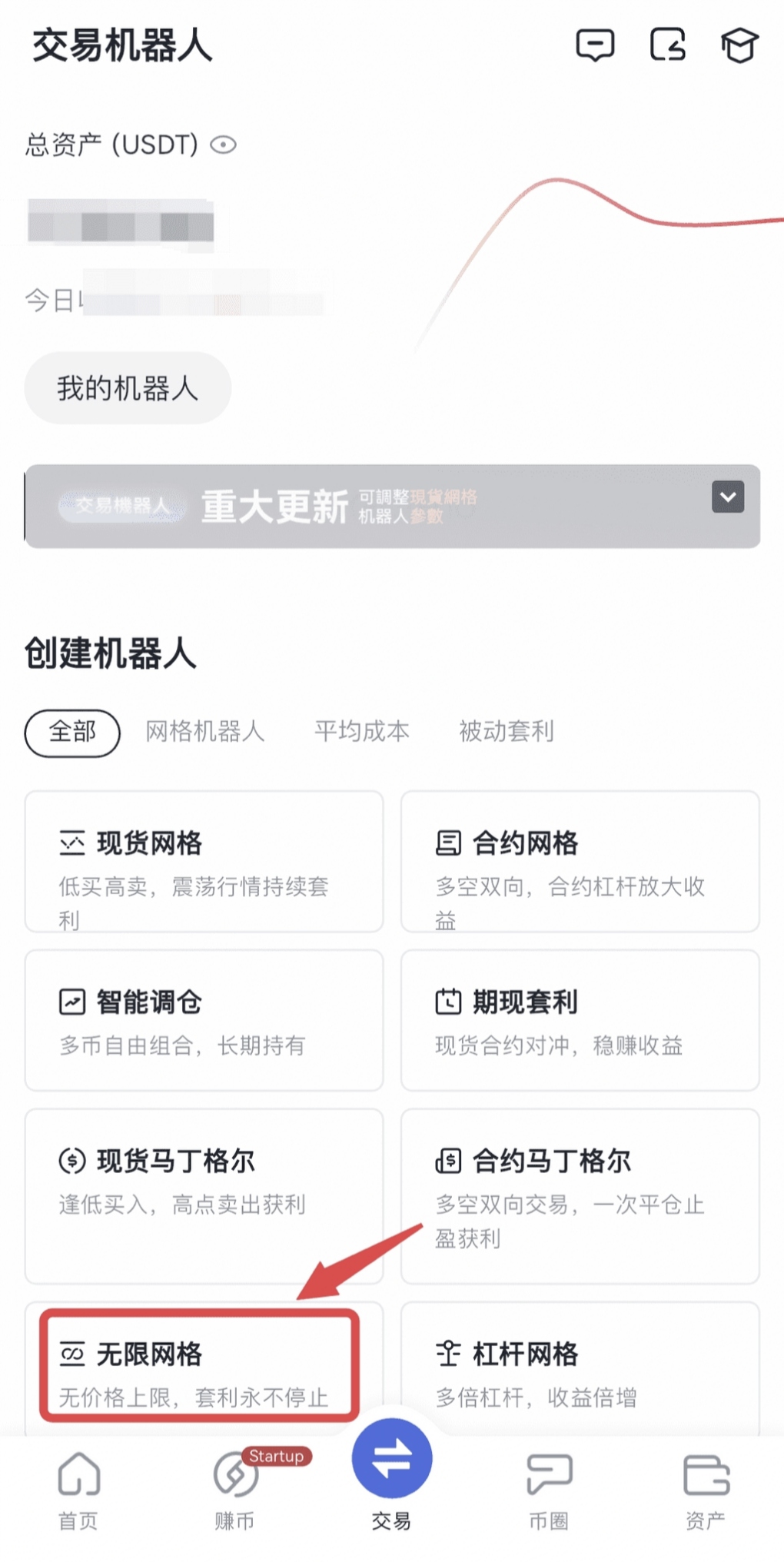Switch to 平均成本 filter
Viewport: 784px width, 1562px height.
pyautogui.click(x=361, y=732)
